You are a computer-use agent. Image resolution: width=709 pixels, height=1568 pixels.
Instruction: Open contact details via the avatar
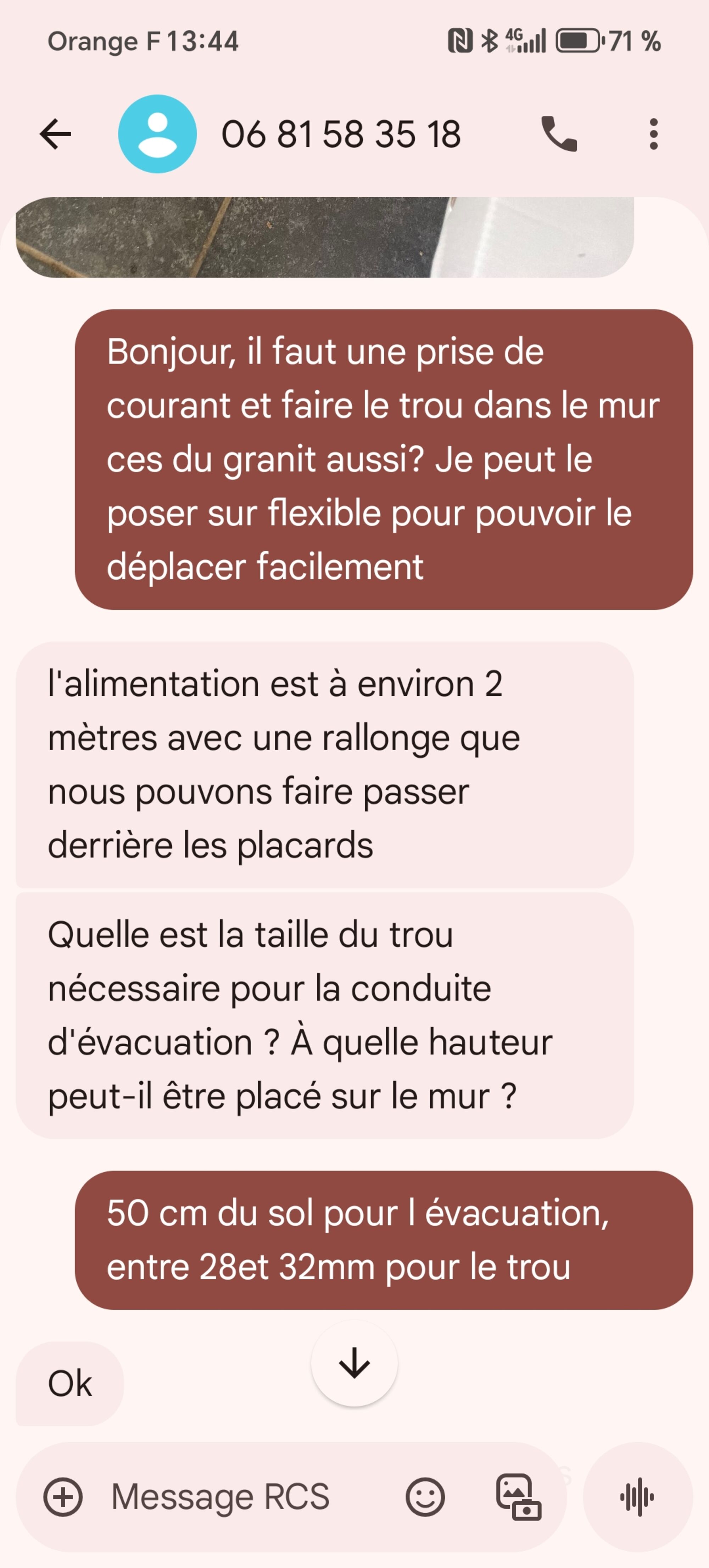[157, 134]
